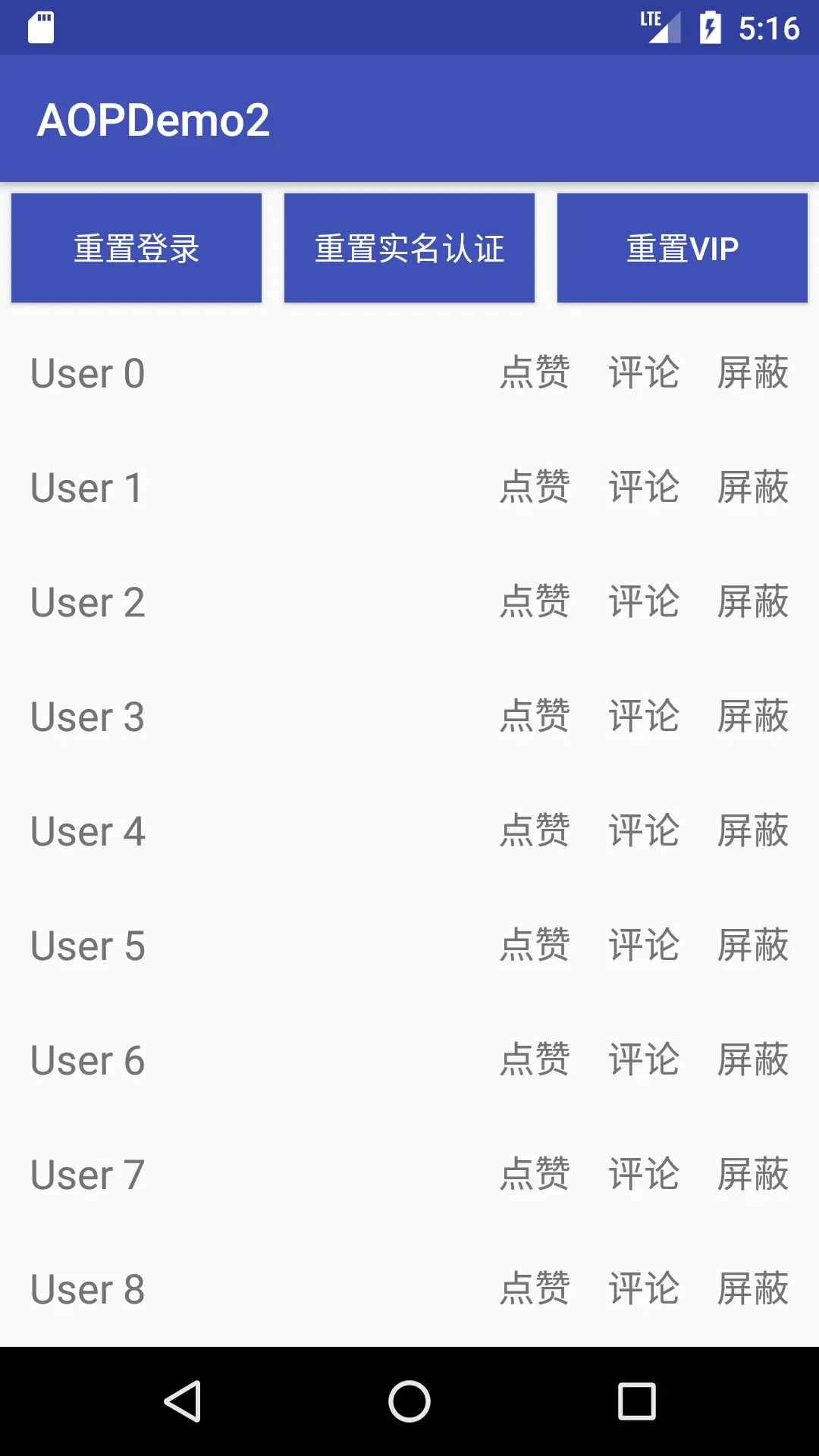Choose 评论 in the User 3 row
The width and height of the screenshot is (819, 1456).
[644, 717]
